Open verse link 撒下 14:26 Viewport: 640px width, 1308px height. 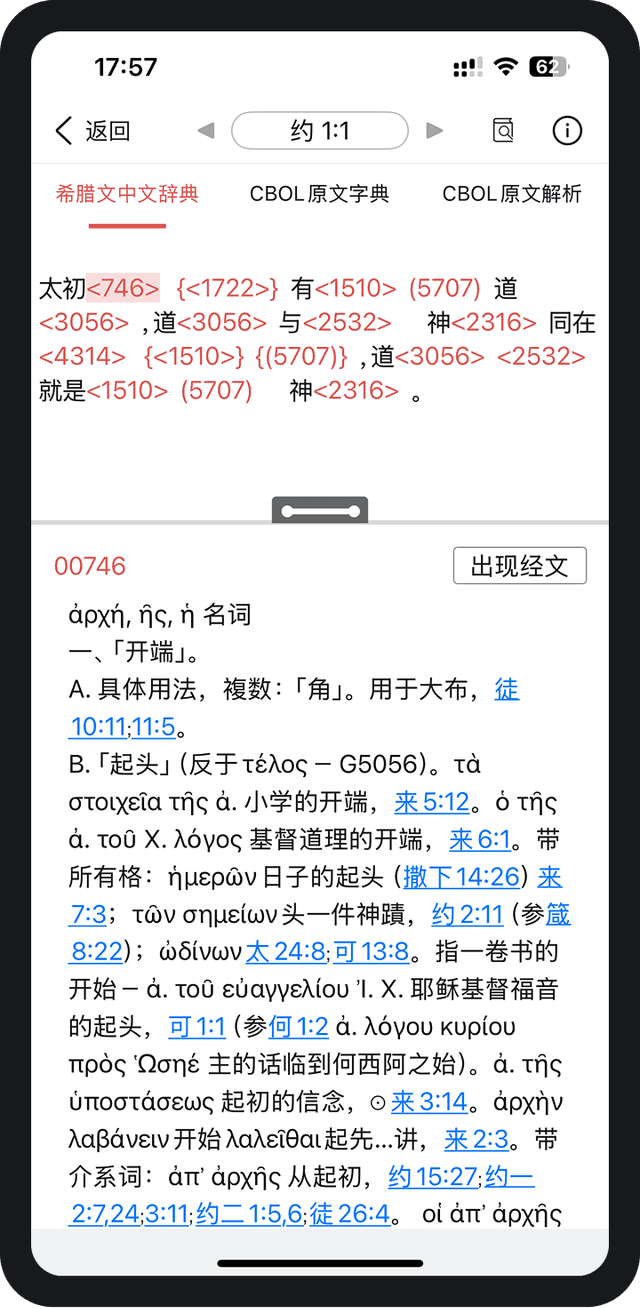click(x=461, y=878)
